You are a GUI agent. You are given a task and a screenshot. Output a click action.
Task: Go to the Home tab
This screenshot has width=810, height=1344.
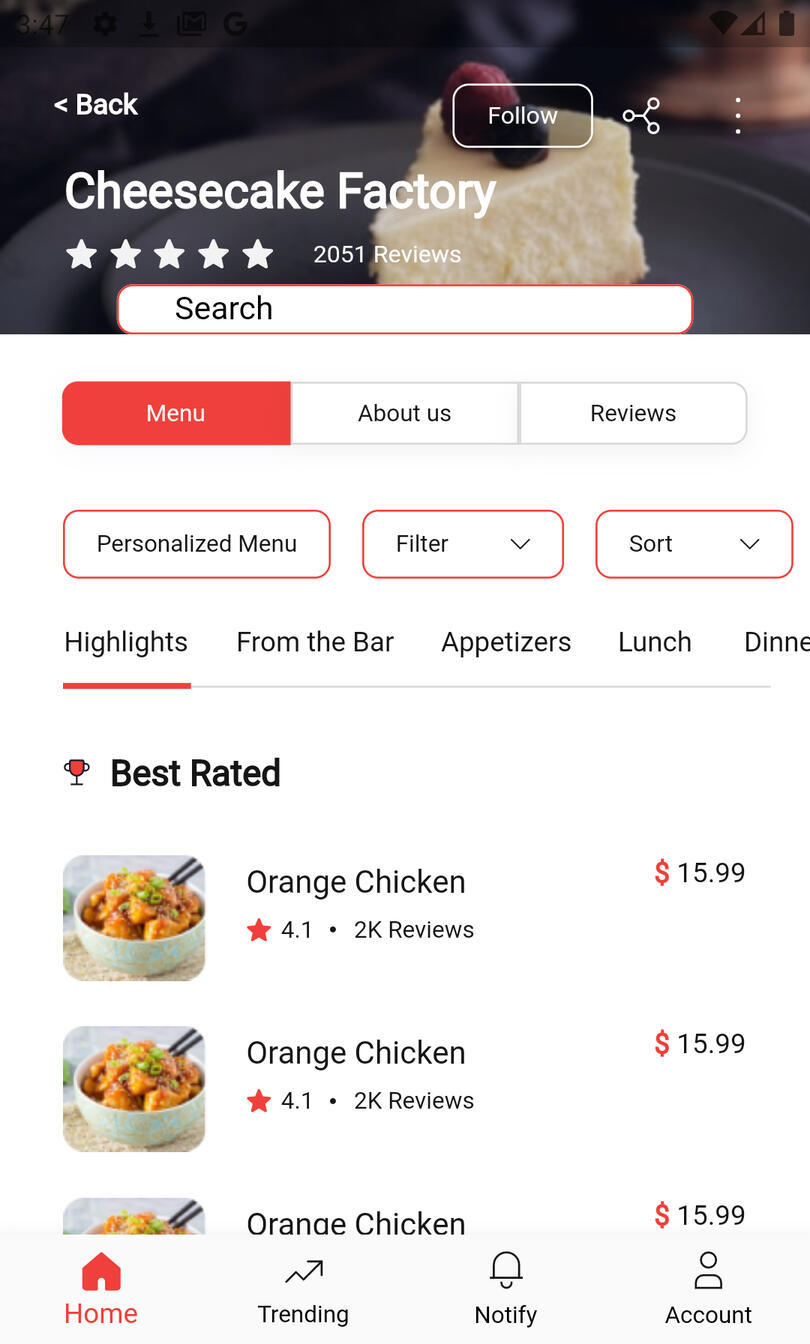pos(101,1289)
